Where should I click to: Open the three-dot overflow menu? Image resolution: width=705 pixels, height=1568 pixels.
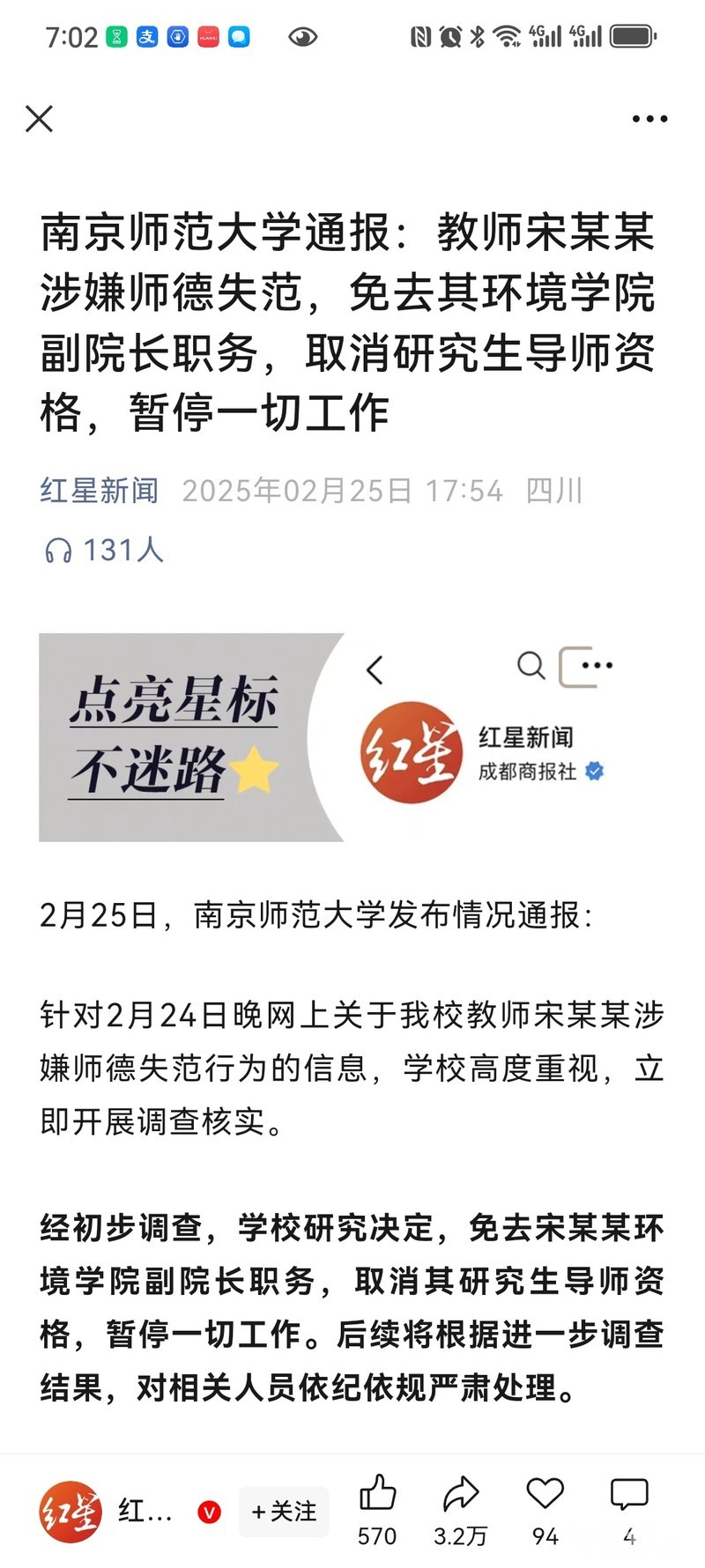tap(649, 118)
